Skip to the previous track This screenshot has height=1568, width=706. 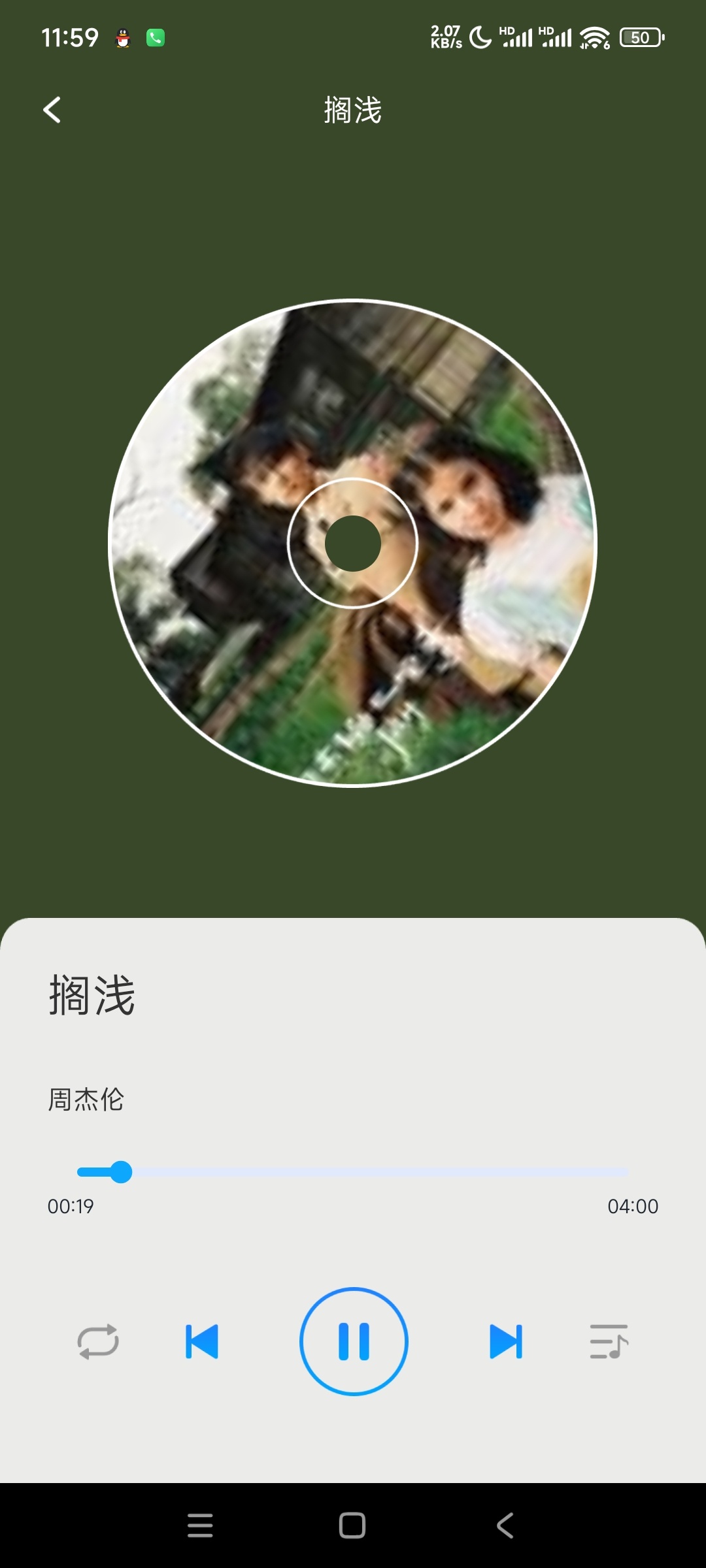[x=202, y=1341]
